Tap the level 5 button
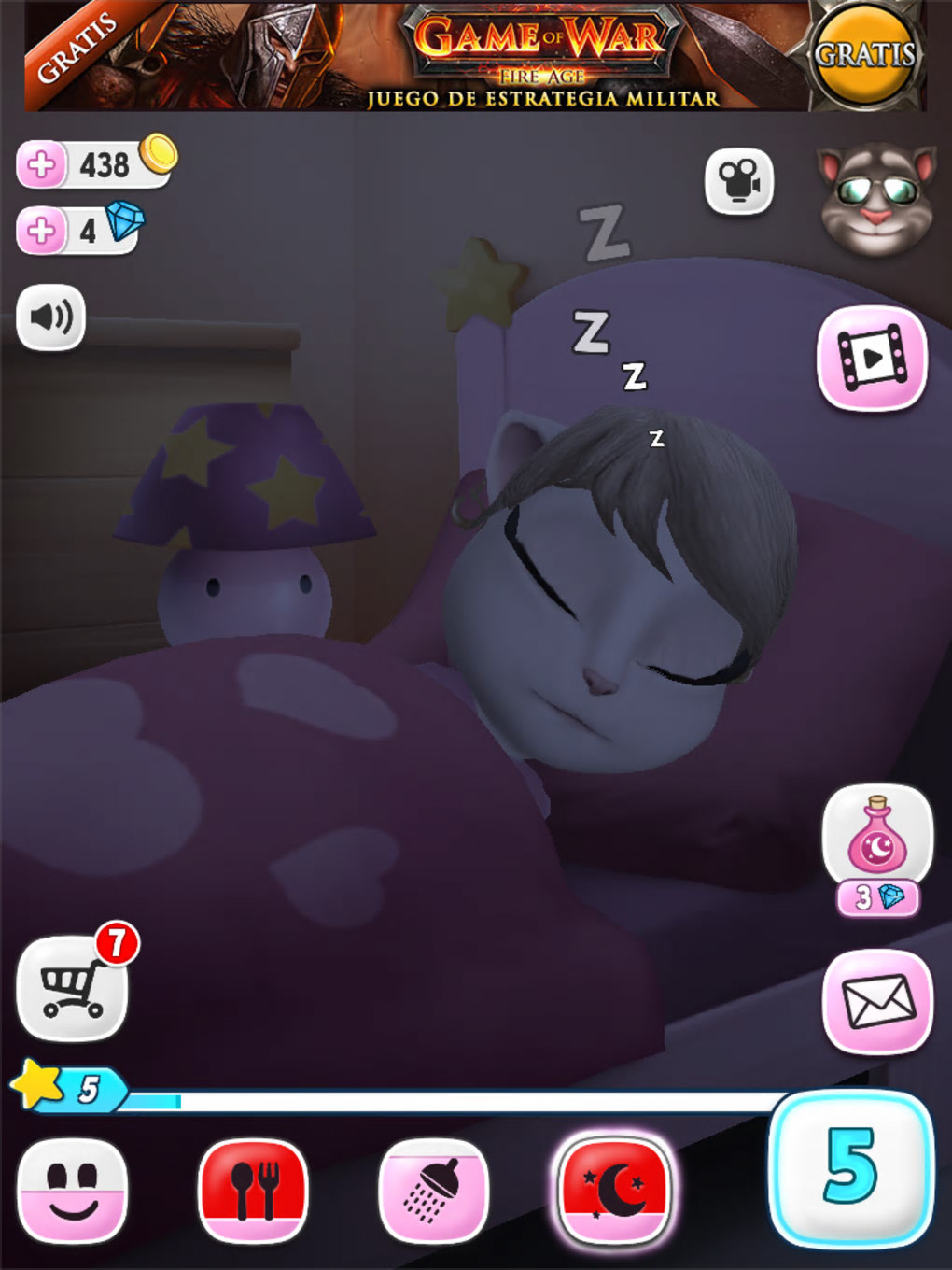This screenshot has height=1270, width=952. (850, 1167)
